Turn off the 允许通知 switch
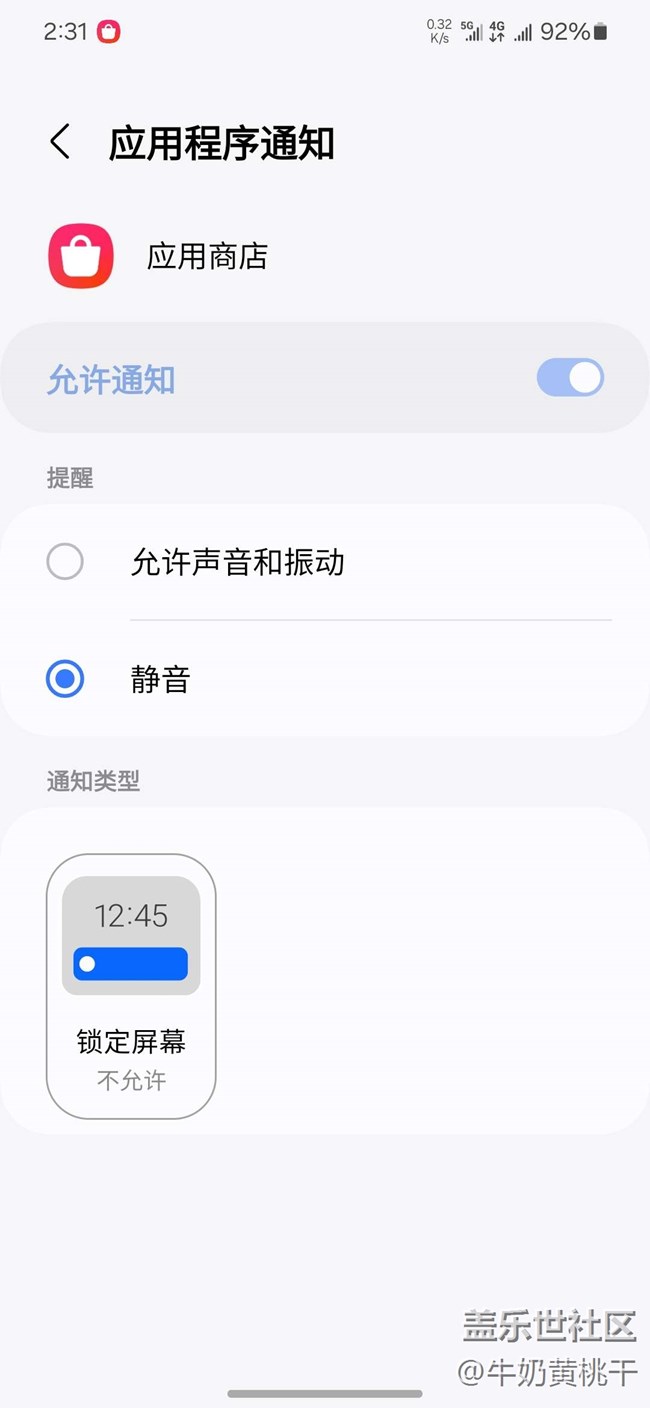The height and width of the screenshot is (1408, 650). [x=570, y=378]
